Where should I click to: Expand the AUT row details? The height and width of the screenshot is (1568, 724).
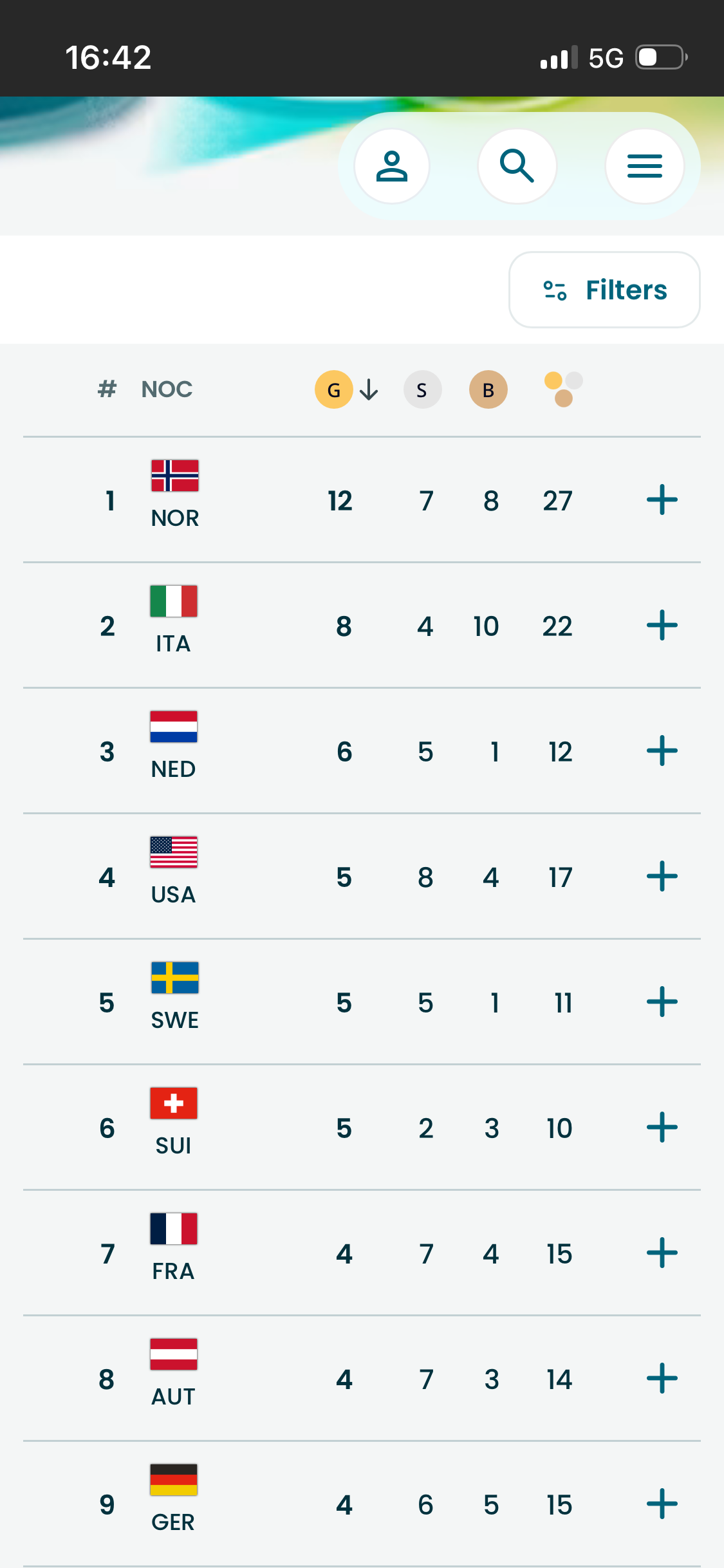[662, 1379]
